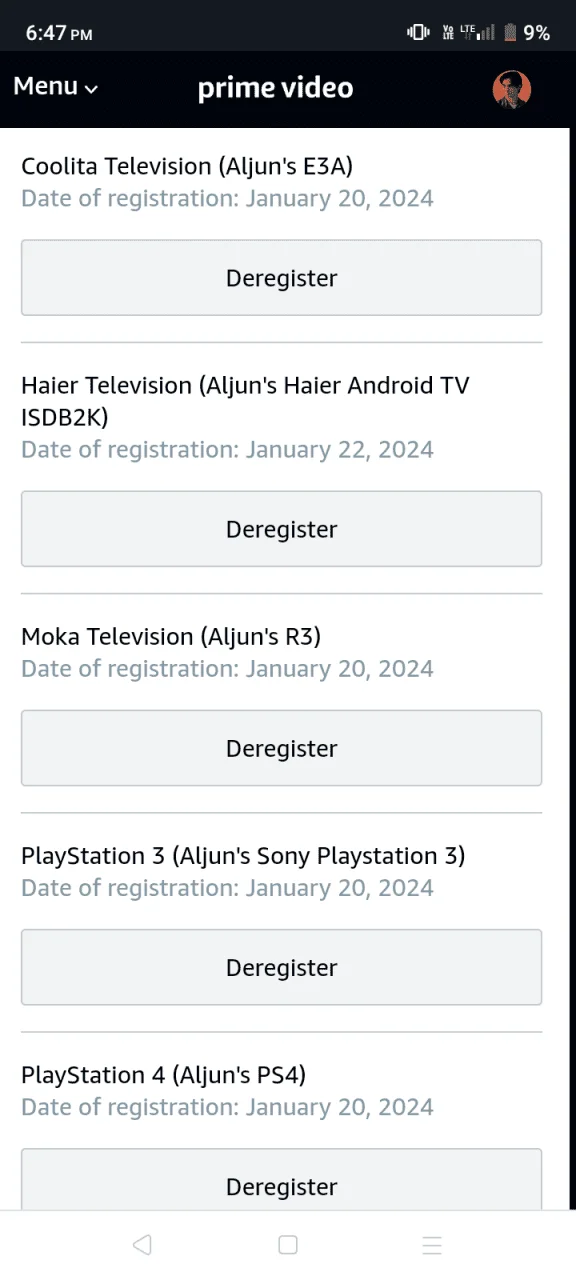The image size is (576, 1280).
Task: Open the Menu dropdown
Action: coord(56,87)
